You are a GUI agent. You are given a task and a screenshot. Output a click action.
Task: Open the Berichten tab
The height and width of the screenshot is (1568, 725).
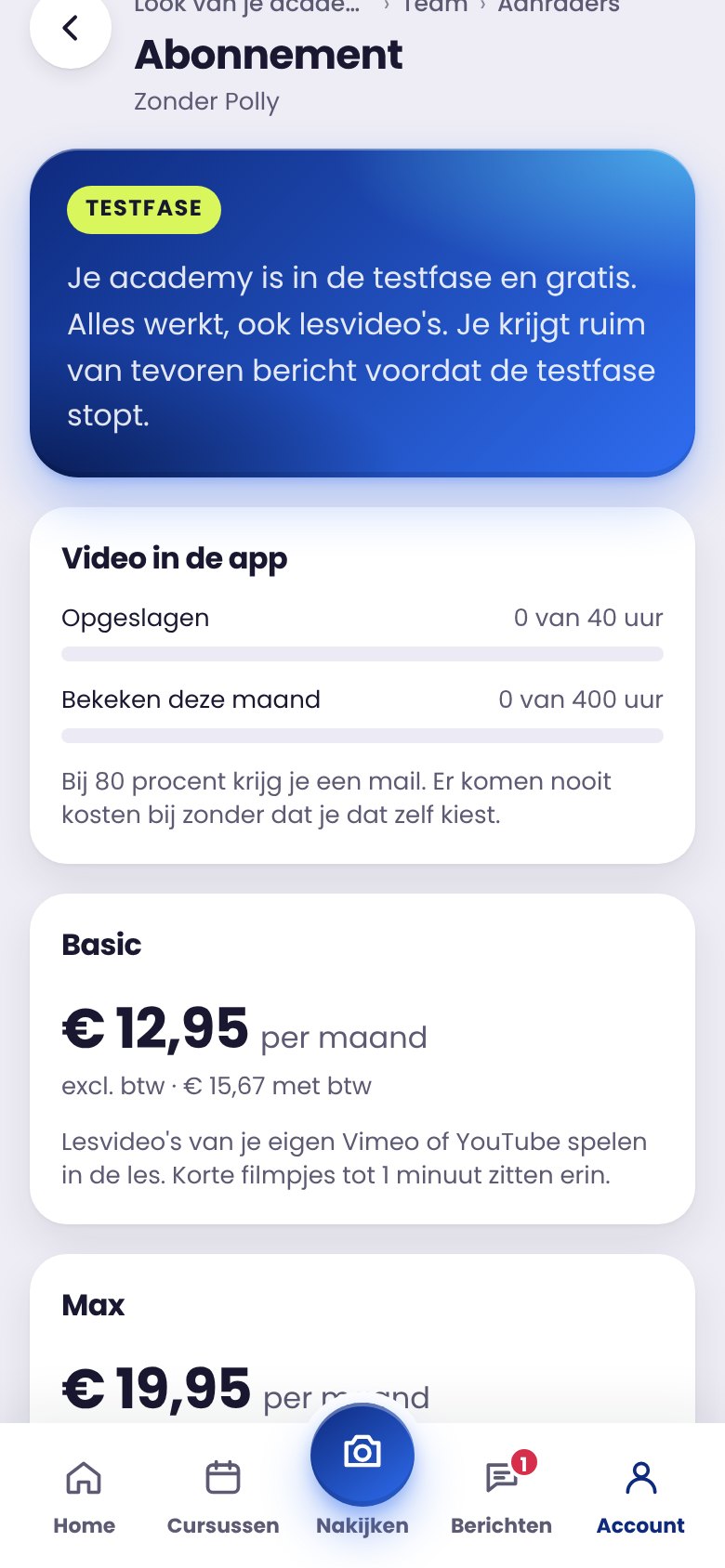[x=501, y=1497]
